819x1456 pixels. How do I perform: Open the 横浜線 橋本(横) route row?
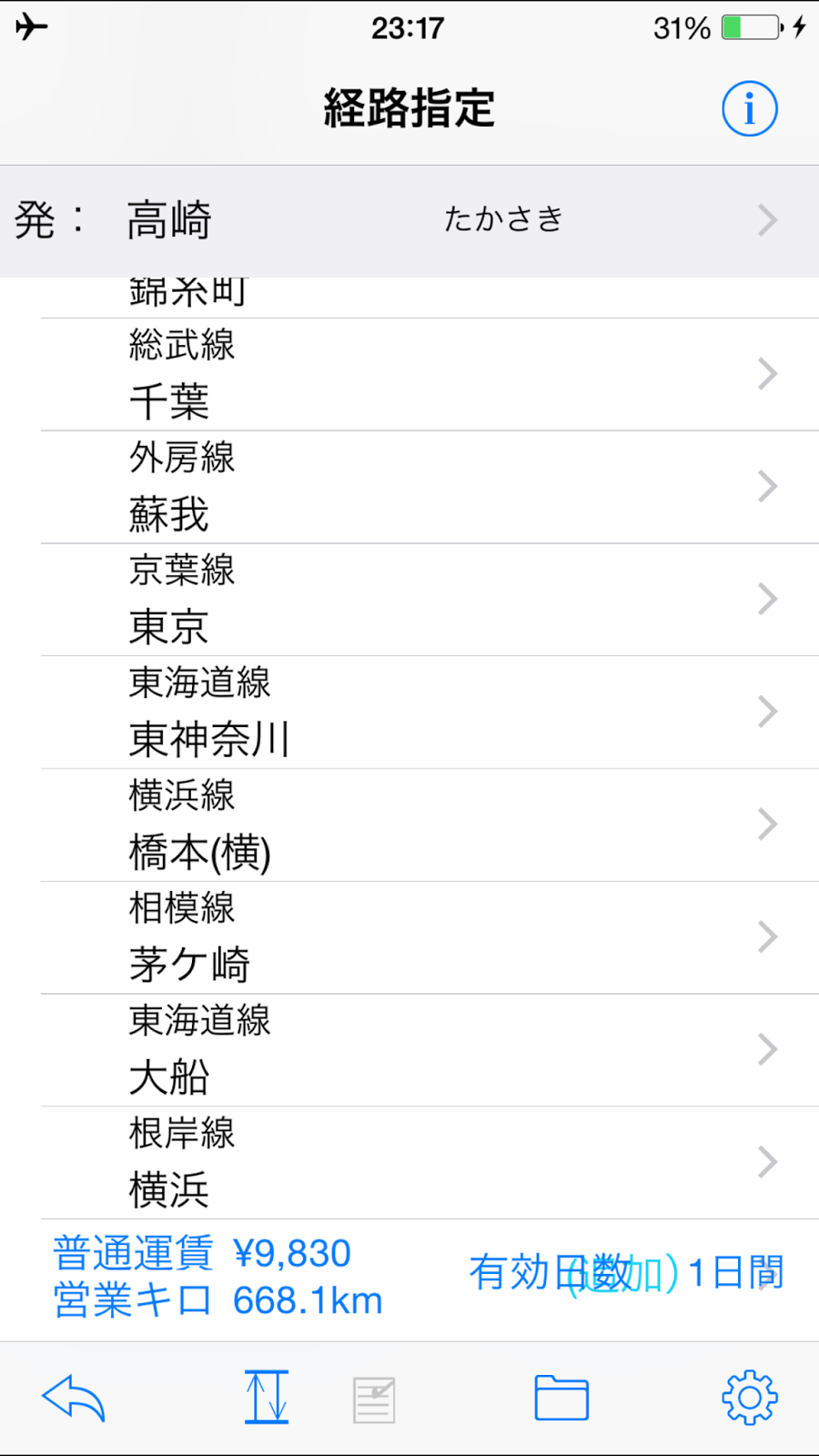[x=430, y=824]
